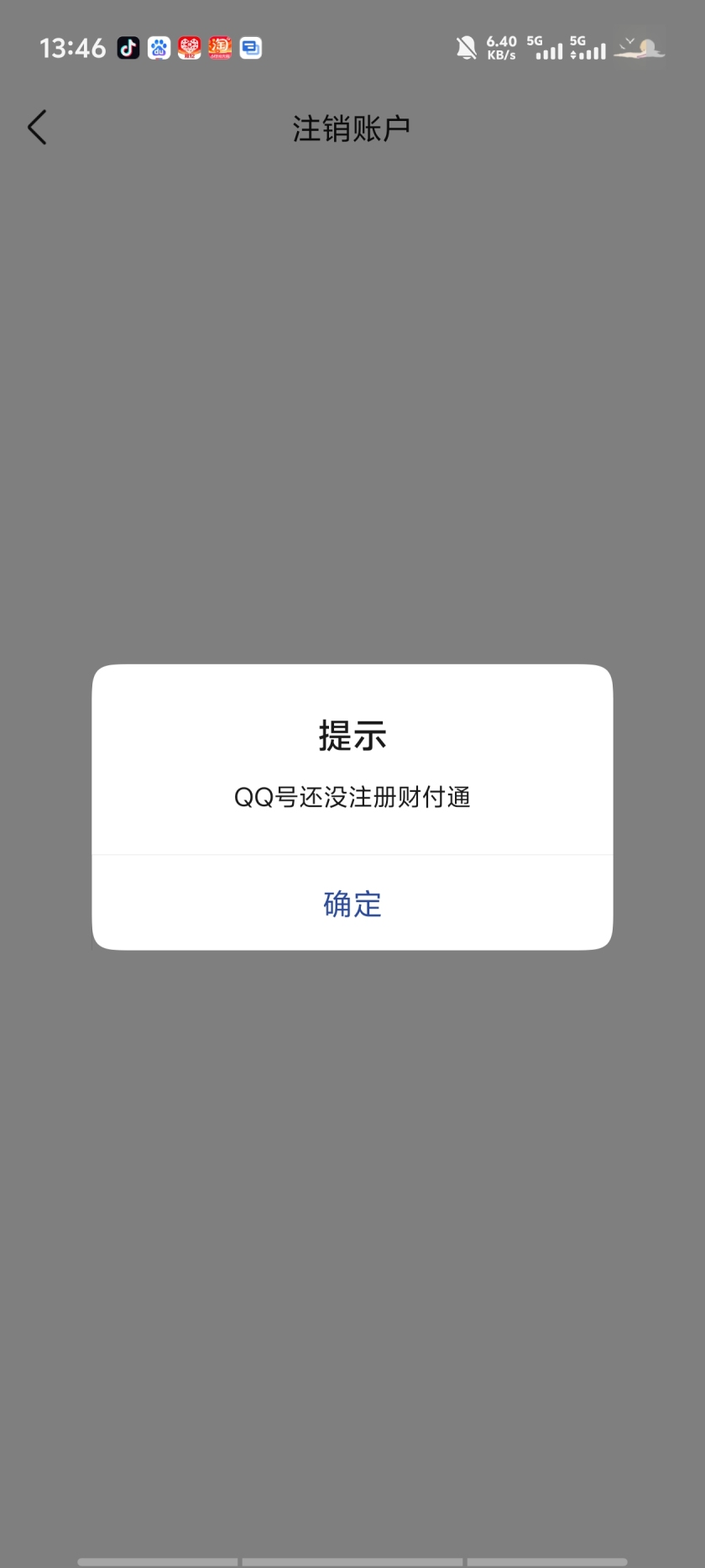Select the message QQ号还没注册财付通
Image resolution: width=705 pixels, height=1568 pixels.
352,797
